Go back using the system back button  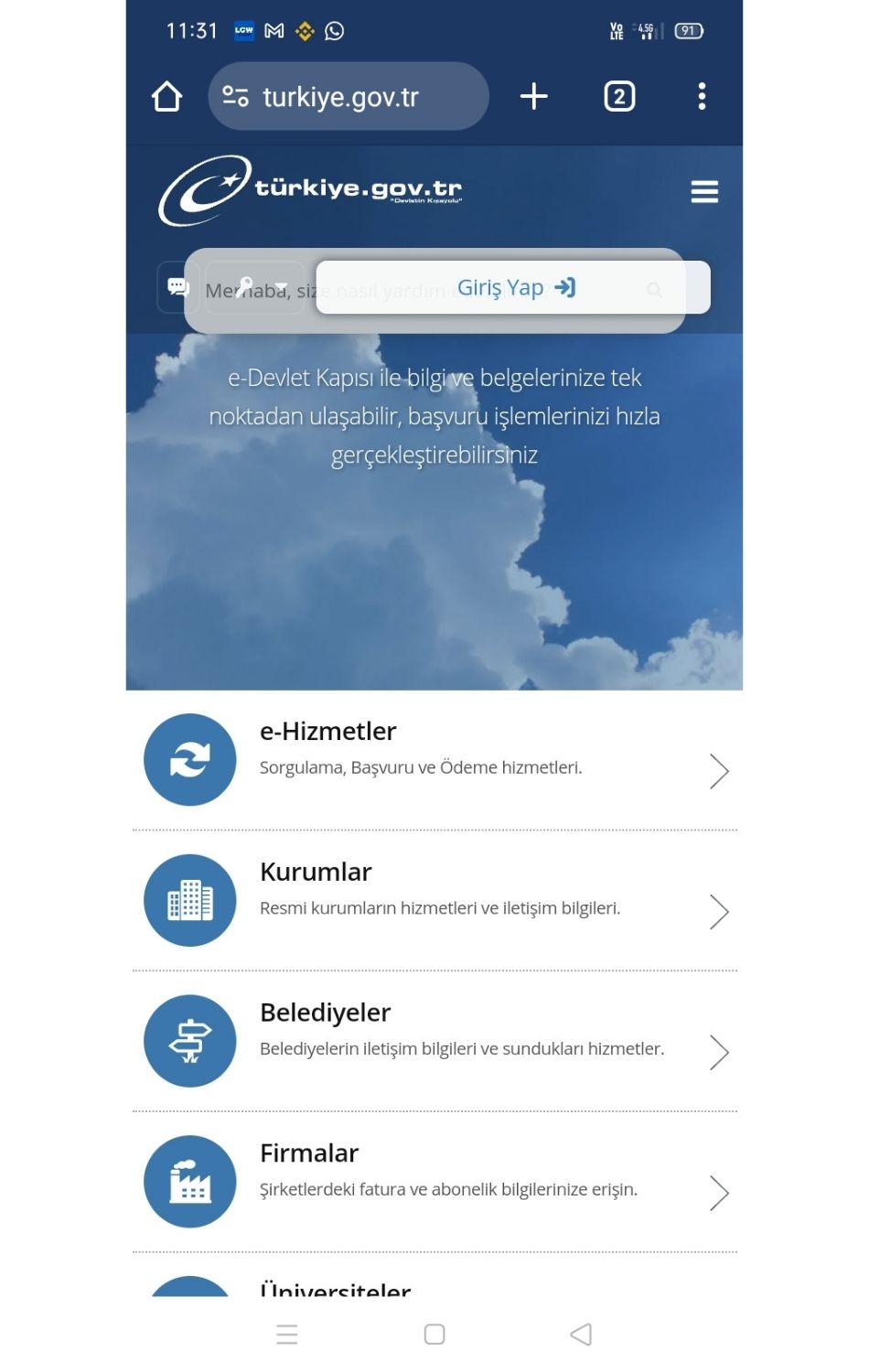(581, 1334)
